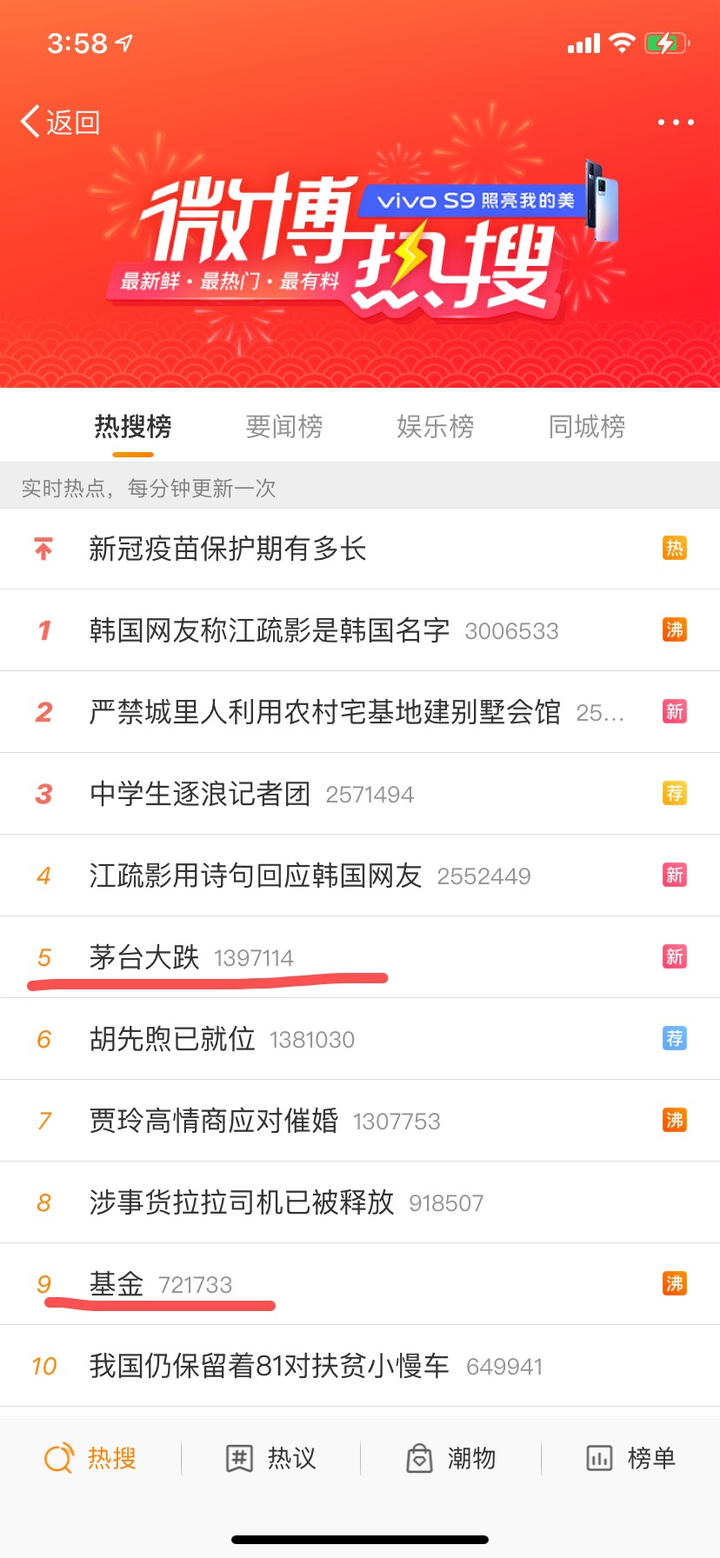Open topic 韩国网友称江疏影是韩国名字

coord(270,631)
